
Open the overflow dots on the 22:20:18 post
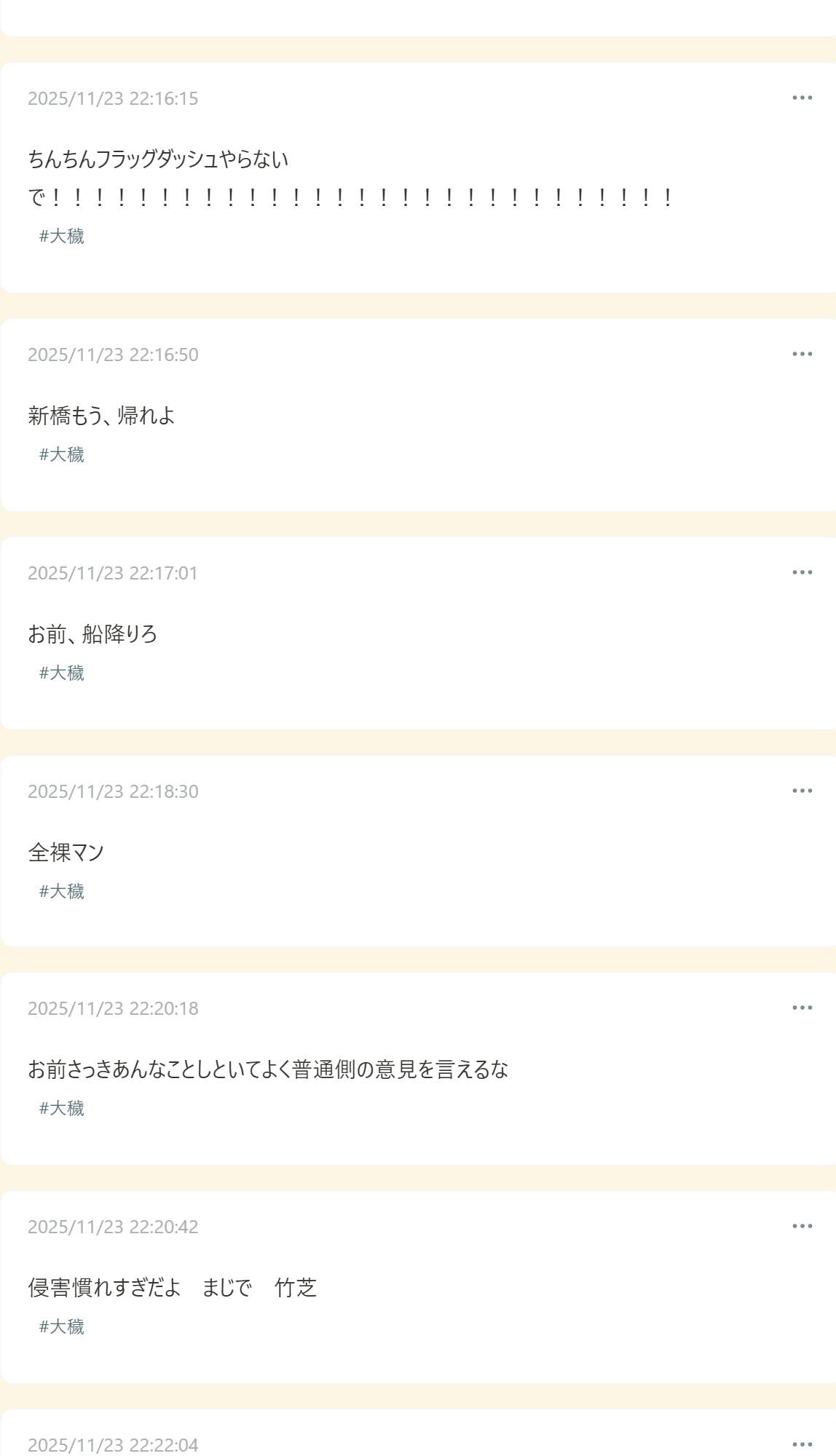pos(802,1008)
